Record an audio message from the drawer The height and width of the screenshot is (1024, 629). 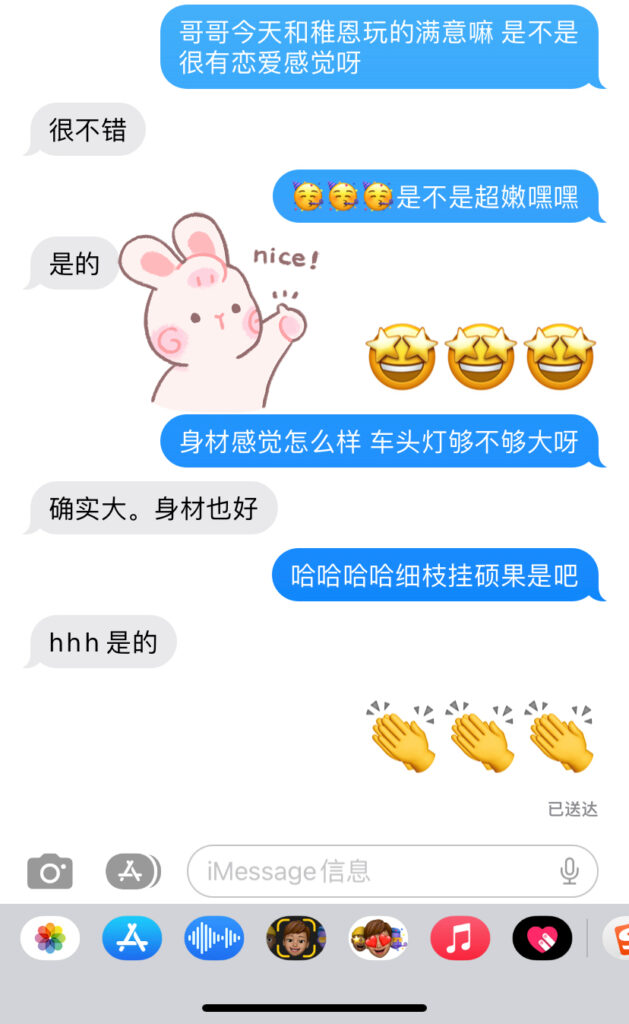click(x=214, y=938)
